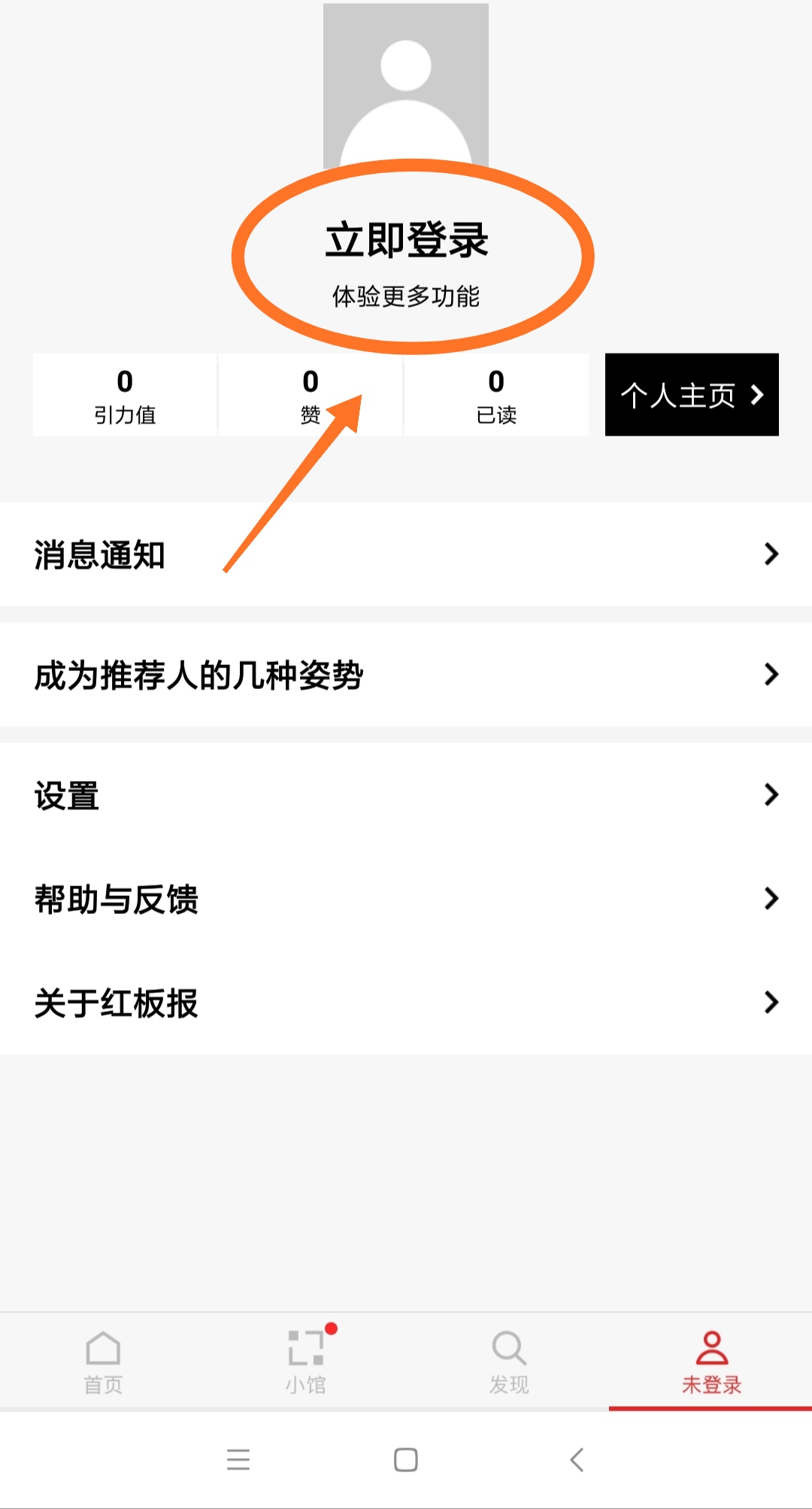
Task: Open the 关于红板报 page
Action: [x=406, y=1003]
